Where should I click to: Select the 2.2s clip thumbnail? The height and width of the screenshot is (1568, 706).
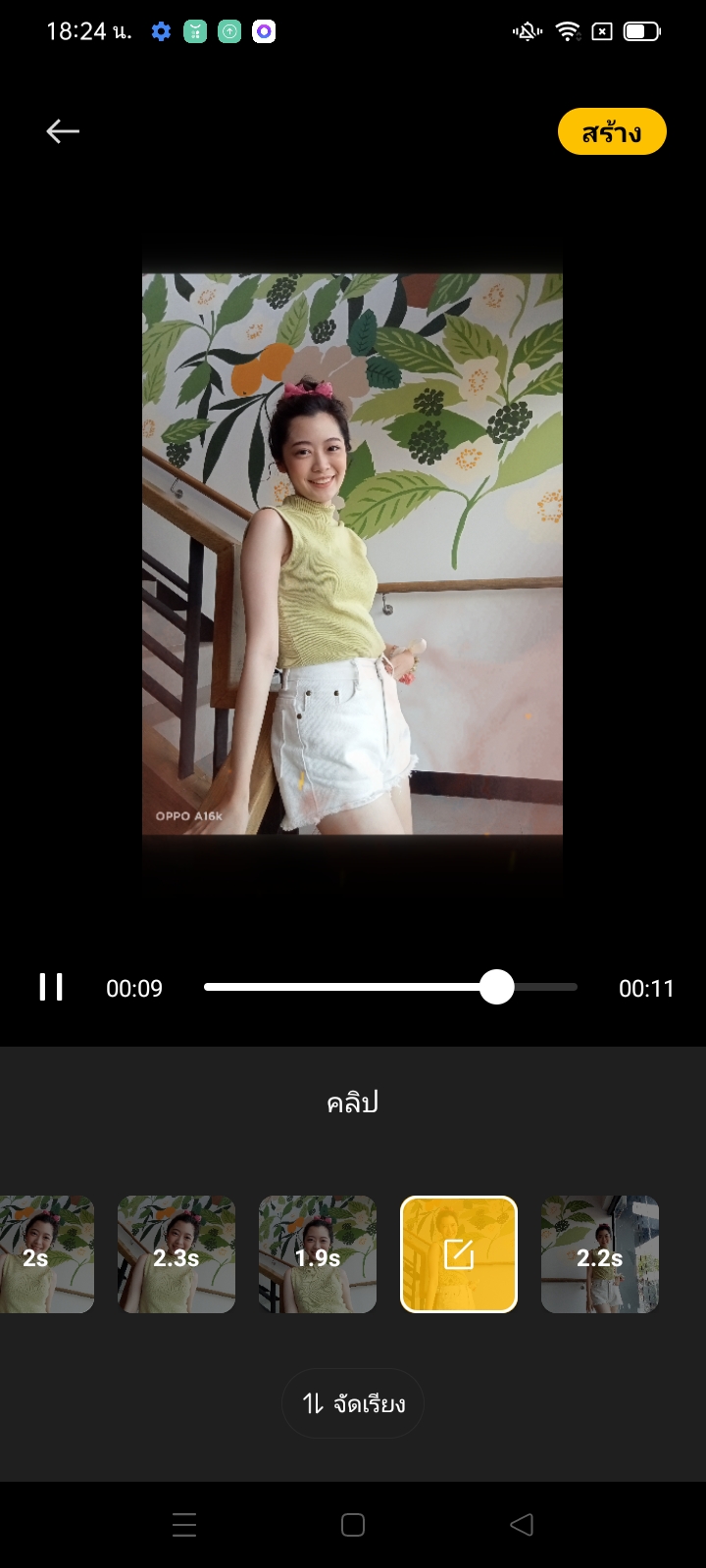pos(600,1254)
